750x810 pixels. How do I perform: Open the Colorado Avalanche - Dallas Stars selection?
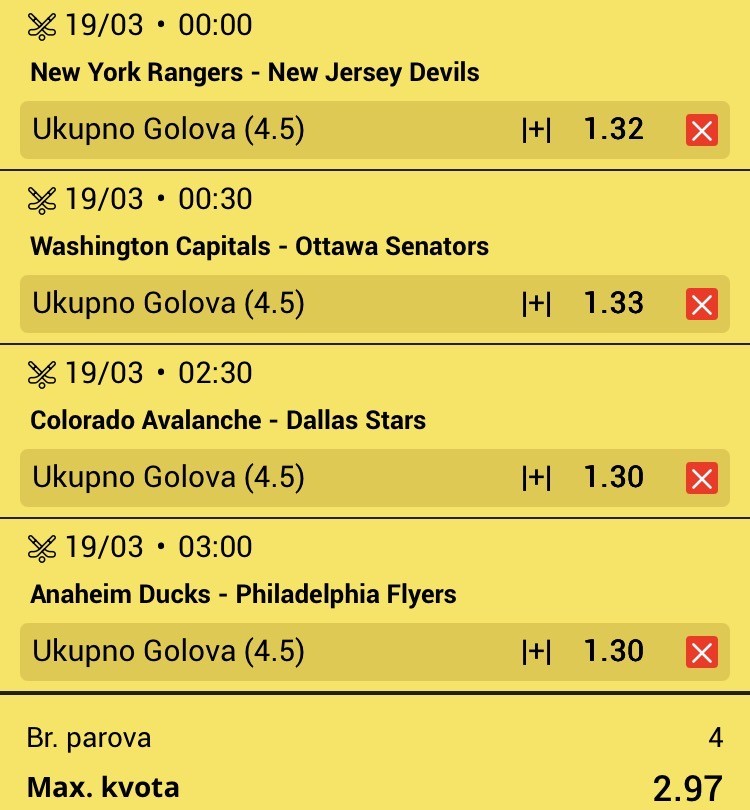pyautogui.click(x=228, y=420)
